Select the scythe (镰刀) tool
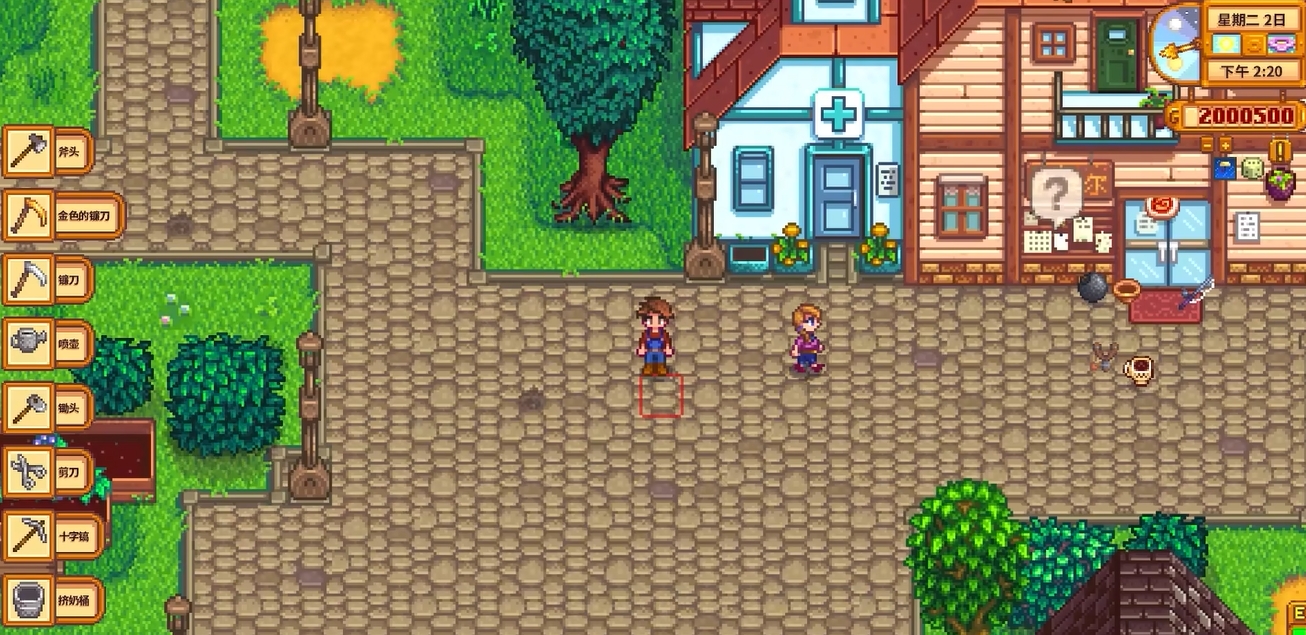 coord(28,279)
